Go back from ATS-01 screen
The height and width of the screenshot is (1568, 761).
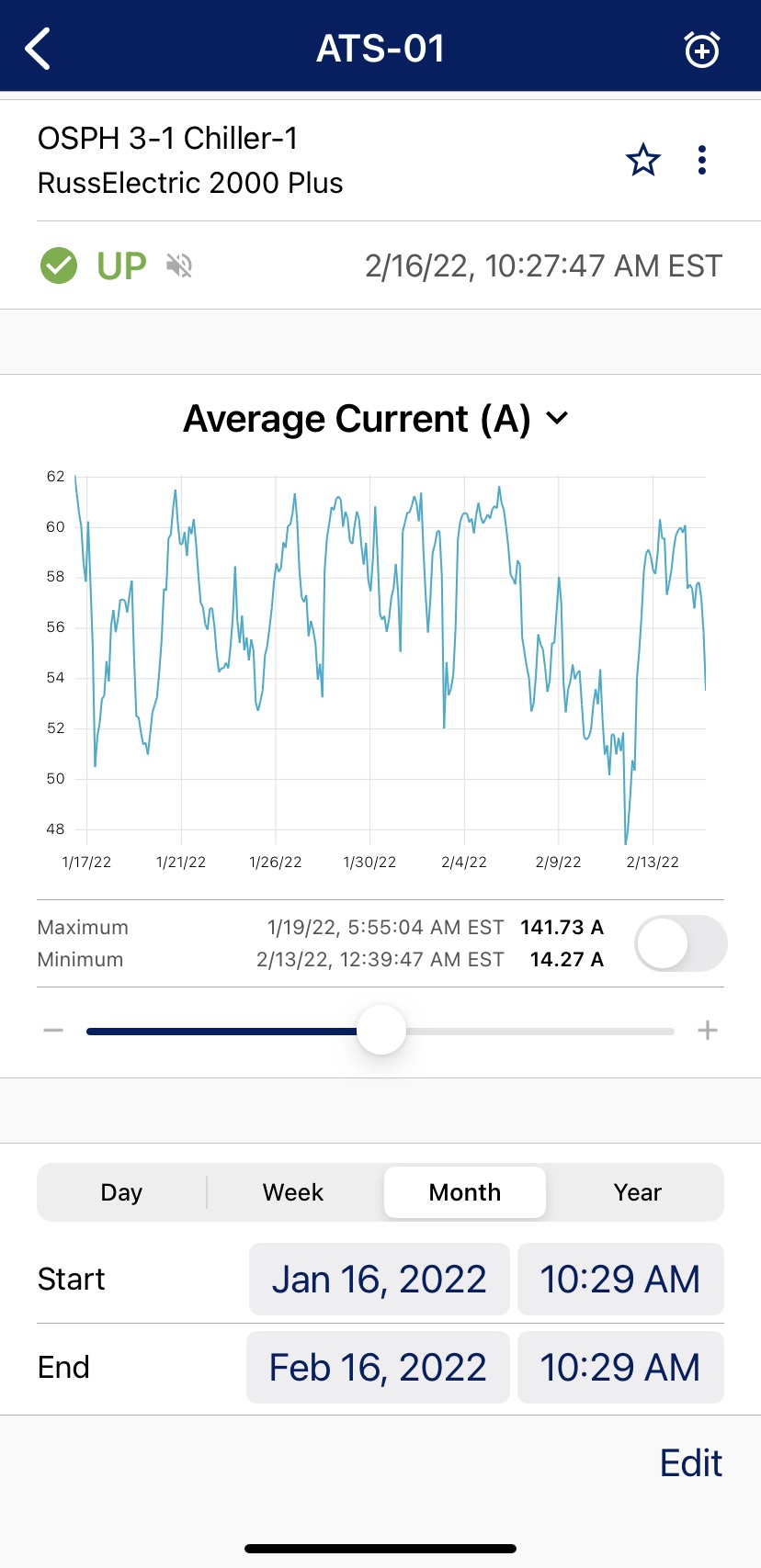click(39, 49)
